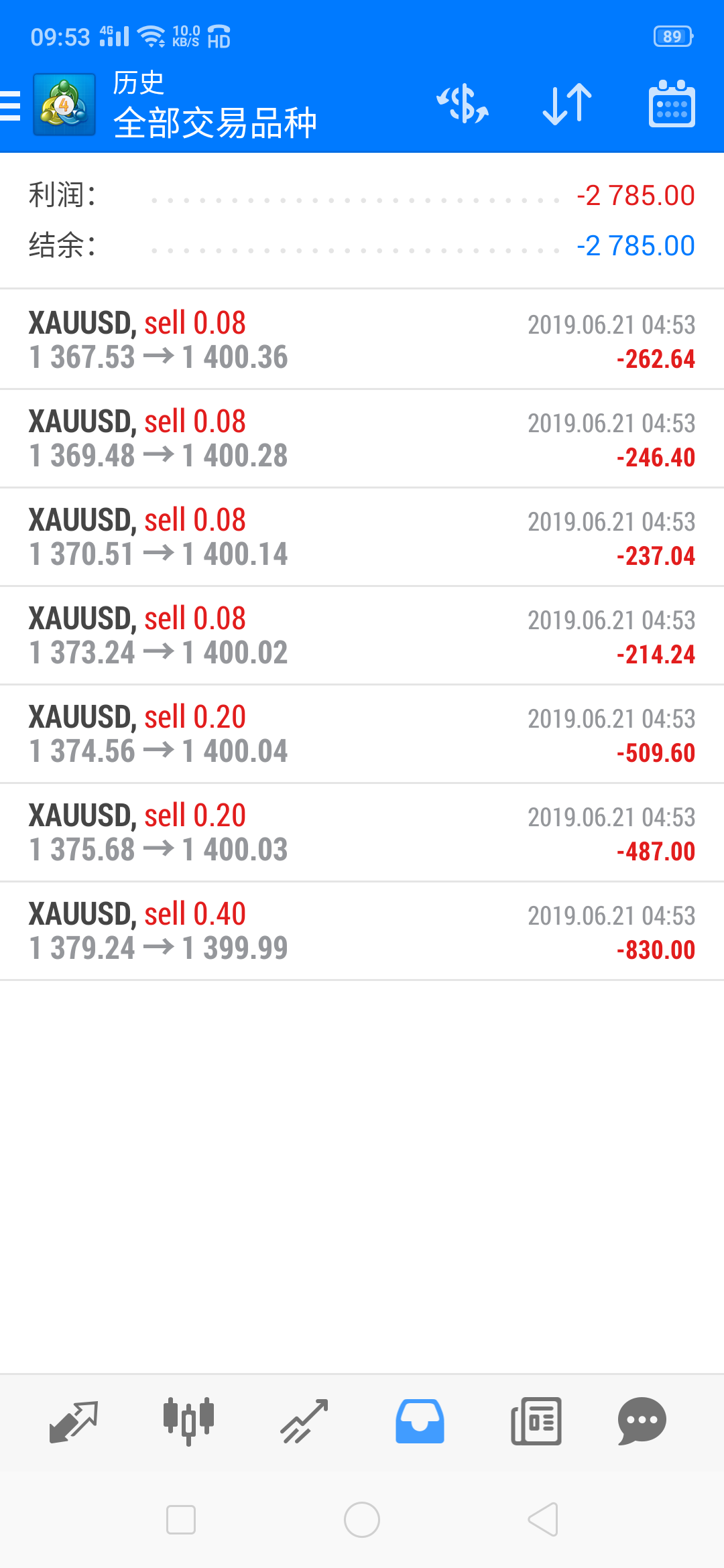View the trade with loss -214.24
The height and width of the screenshot is (1568, 724).
point(362,635)
